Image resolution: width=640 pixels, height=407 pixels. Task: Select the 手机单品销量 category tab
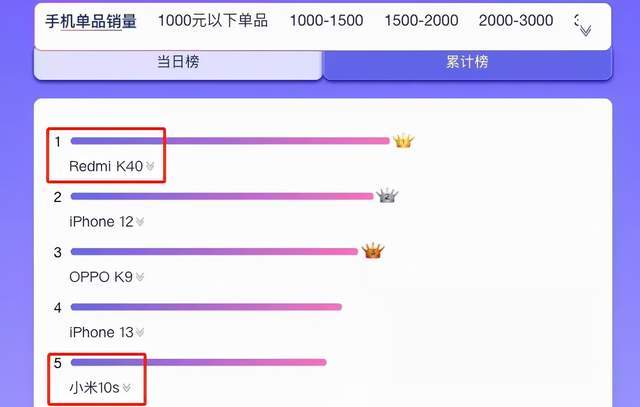[x=90, y=21]
